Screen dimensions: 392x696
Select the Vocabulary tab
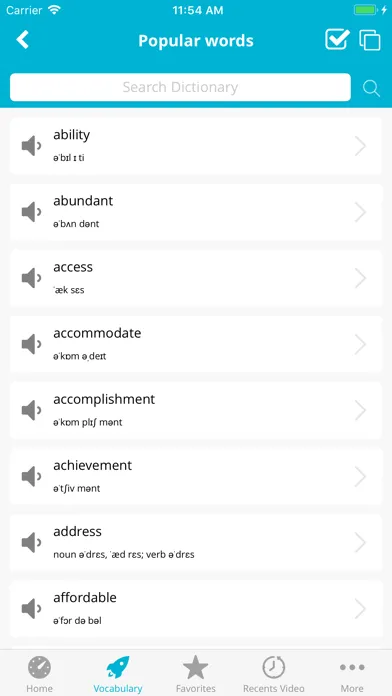118,674
